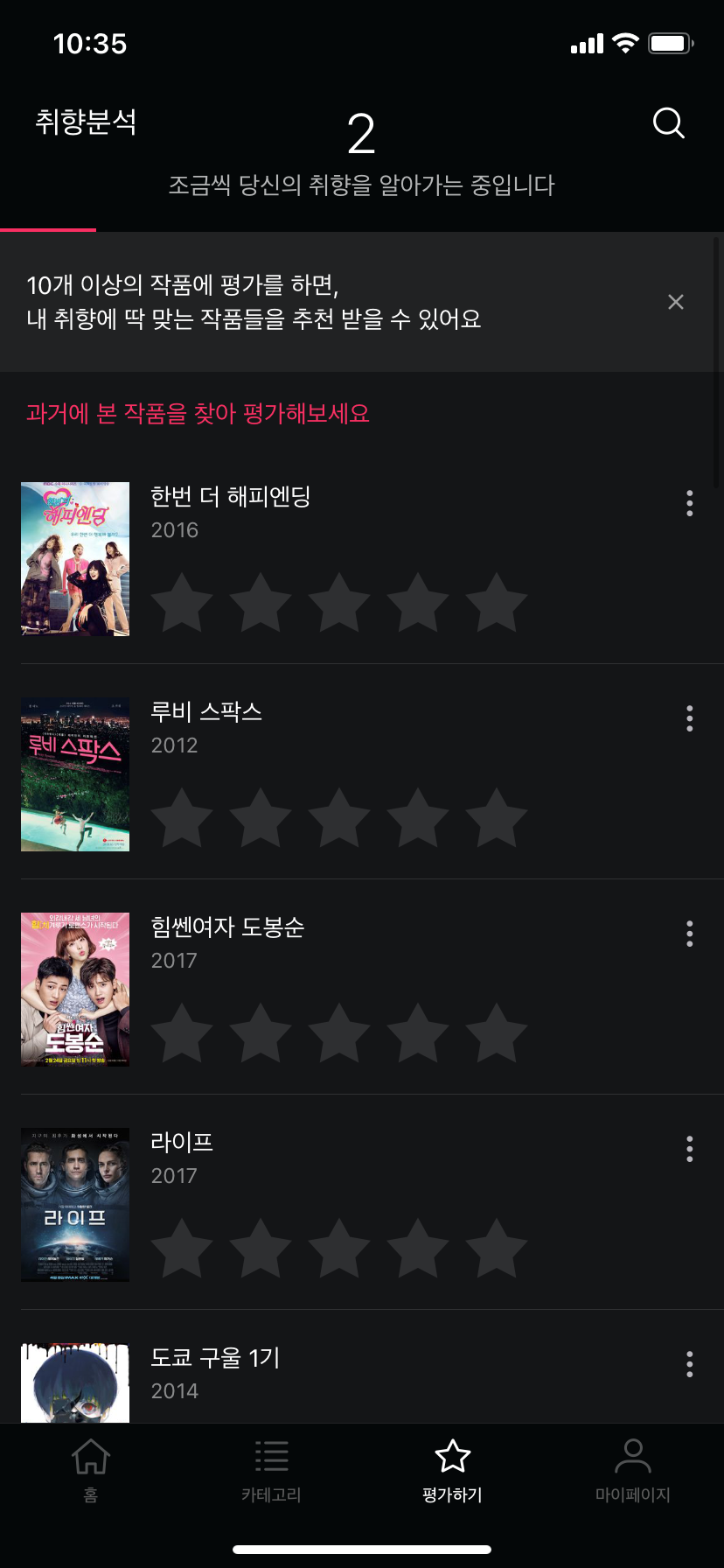Dismiss the 10개 이상 평가 tip banner
The height and width of the screenshot is (1568, 724).
[676, 302]
